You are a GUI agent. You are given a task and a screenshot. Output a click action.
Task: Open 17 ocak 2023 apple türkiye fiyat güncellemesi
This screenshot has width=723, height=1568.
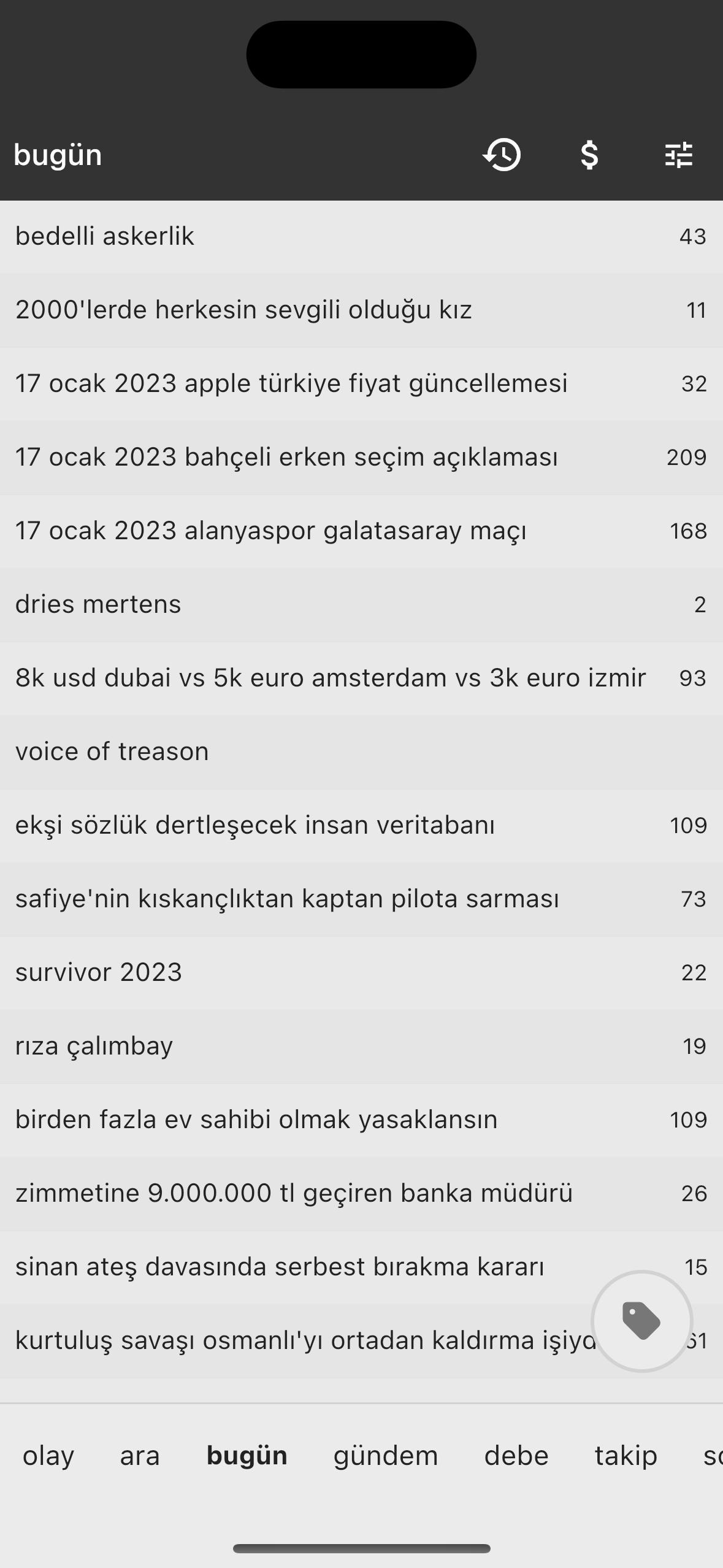point(291,383)
